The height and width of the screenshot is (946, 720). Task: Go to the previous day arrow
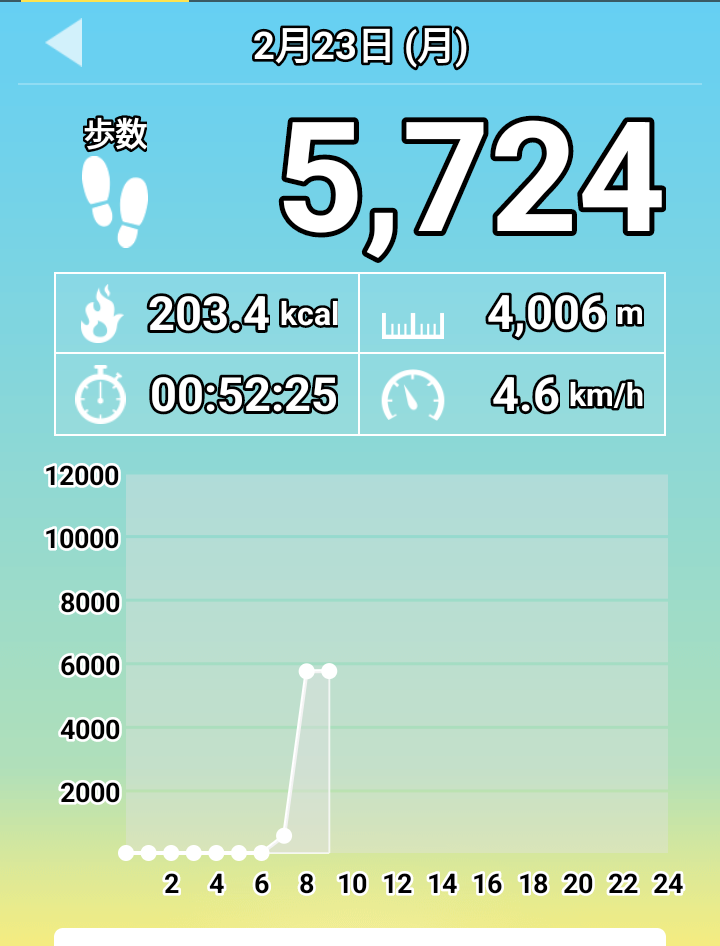pos(65,44)
